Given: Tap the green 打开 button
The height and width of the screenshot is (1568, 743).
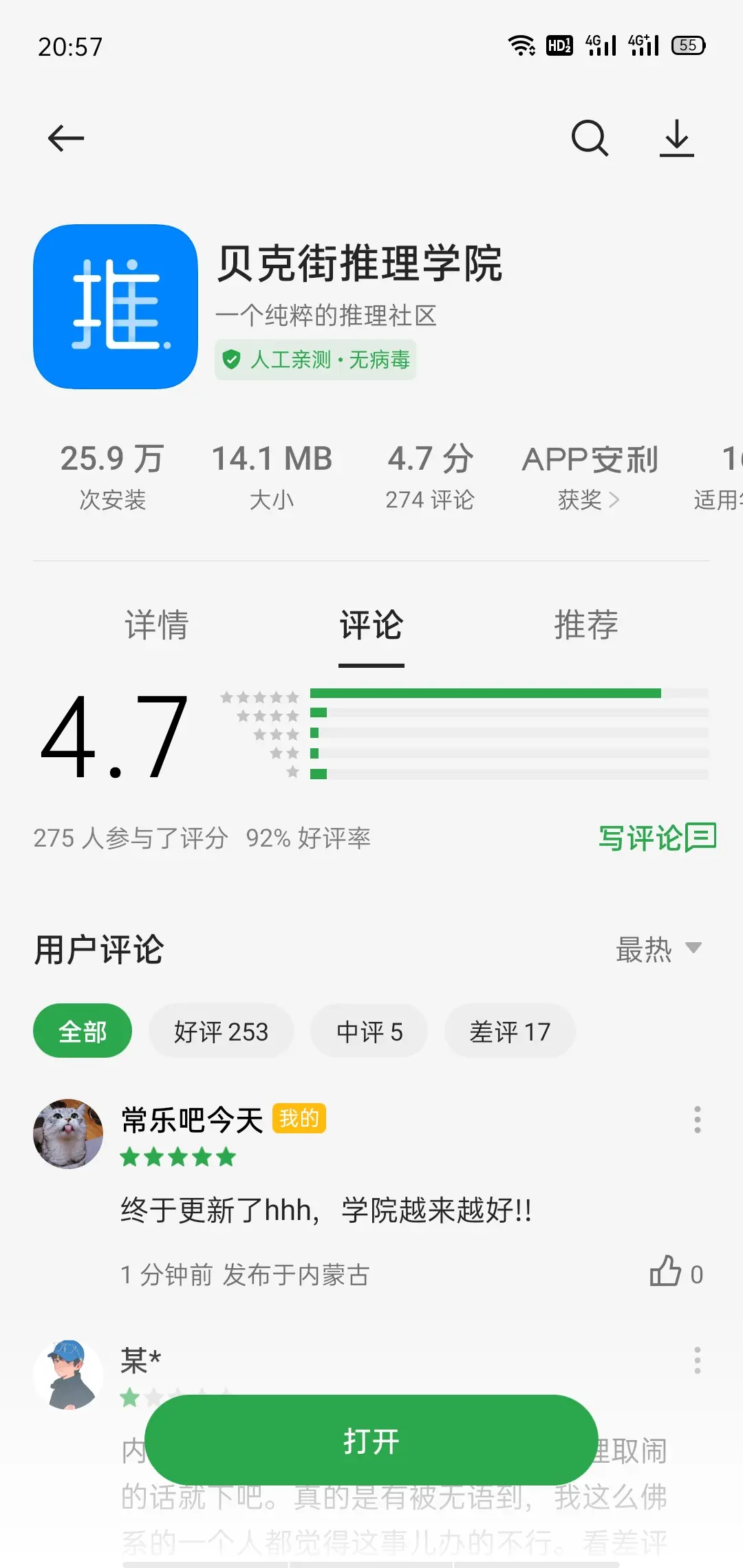Looking at the screenshot, I should (371, 1441).
